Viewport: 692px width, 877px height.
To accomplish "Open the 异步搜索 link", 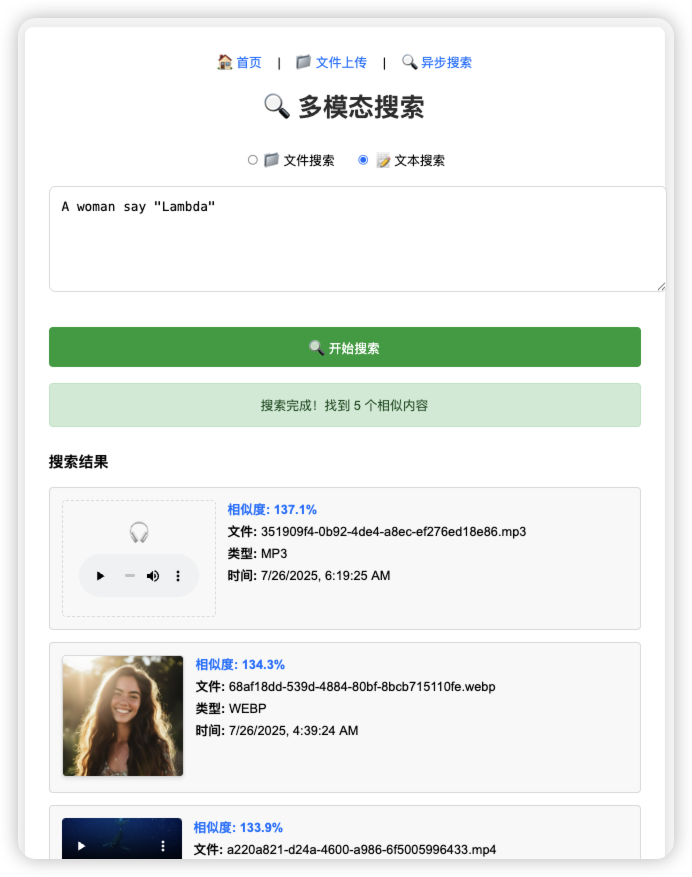I will pyautogui.click(x=437, y=62).
